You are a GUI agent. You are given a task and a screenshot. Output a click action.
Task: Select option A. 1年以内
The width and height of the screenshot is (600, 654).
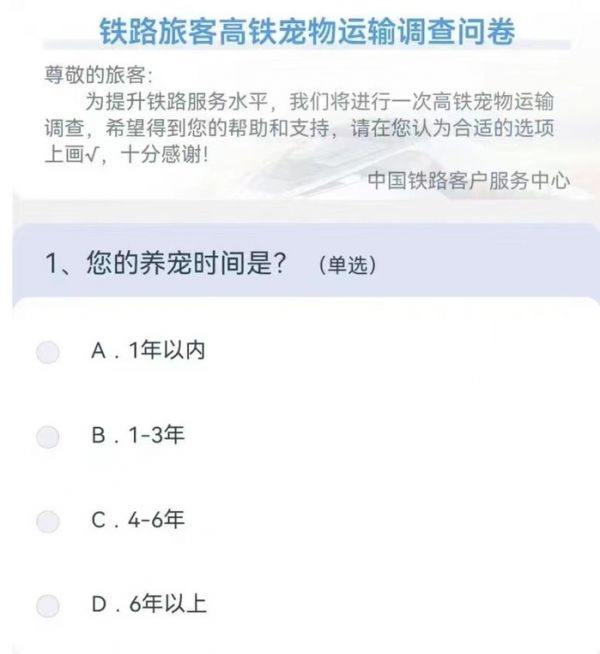click(x=48, y=352)
